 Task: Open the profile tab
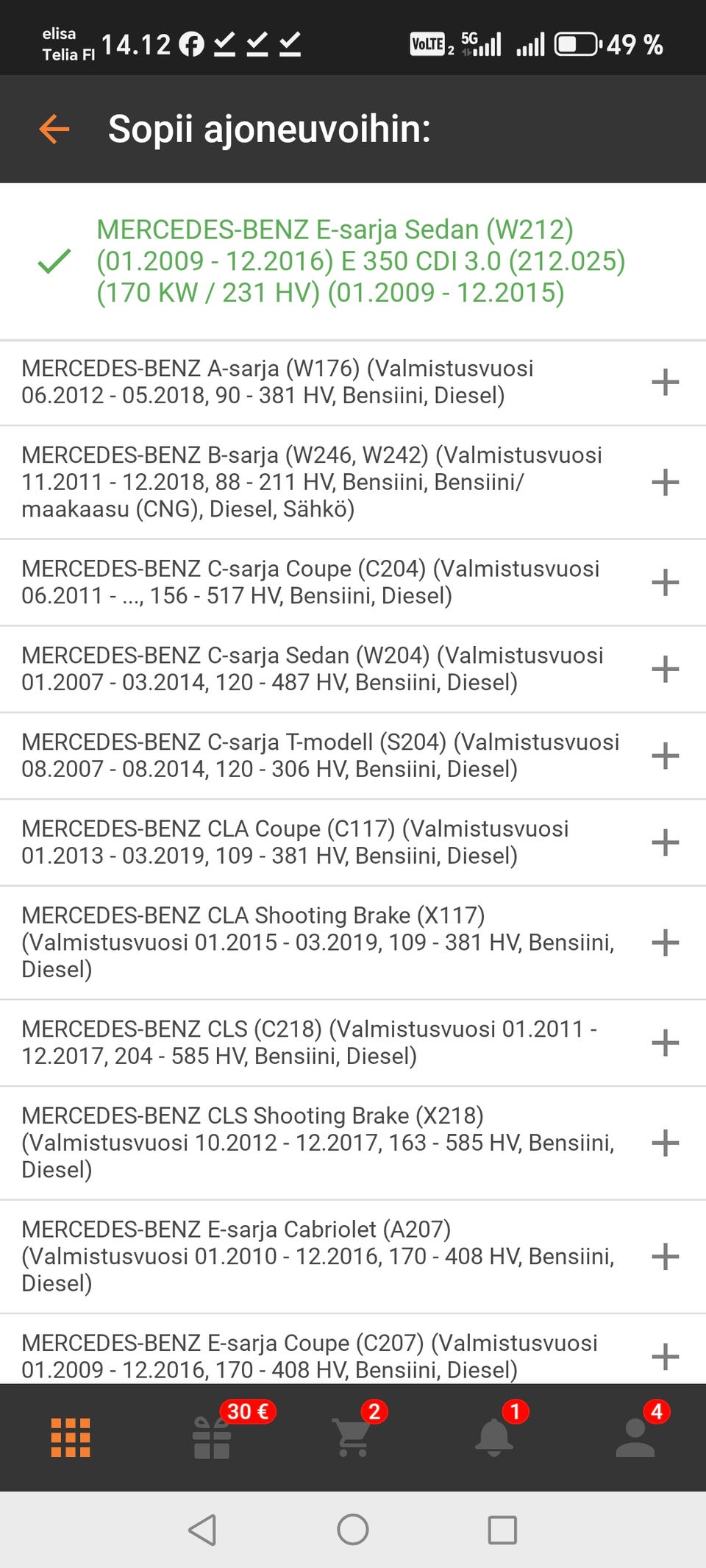click(635, 1438)
